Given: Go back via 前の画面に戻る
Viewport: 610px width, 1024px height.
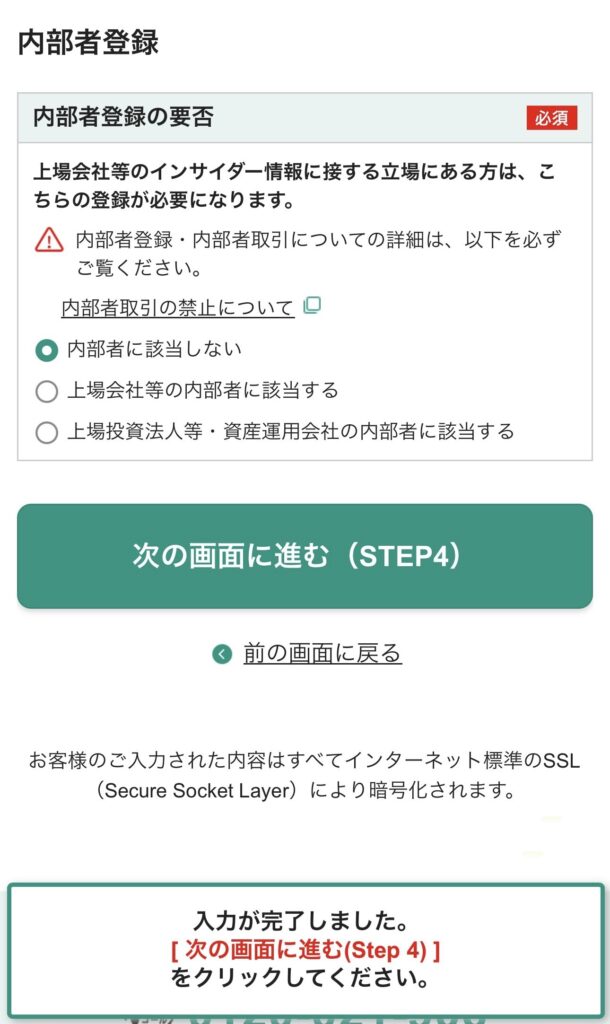Looking at the screenshot, I should [322, 653].
